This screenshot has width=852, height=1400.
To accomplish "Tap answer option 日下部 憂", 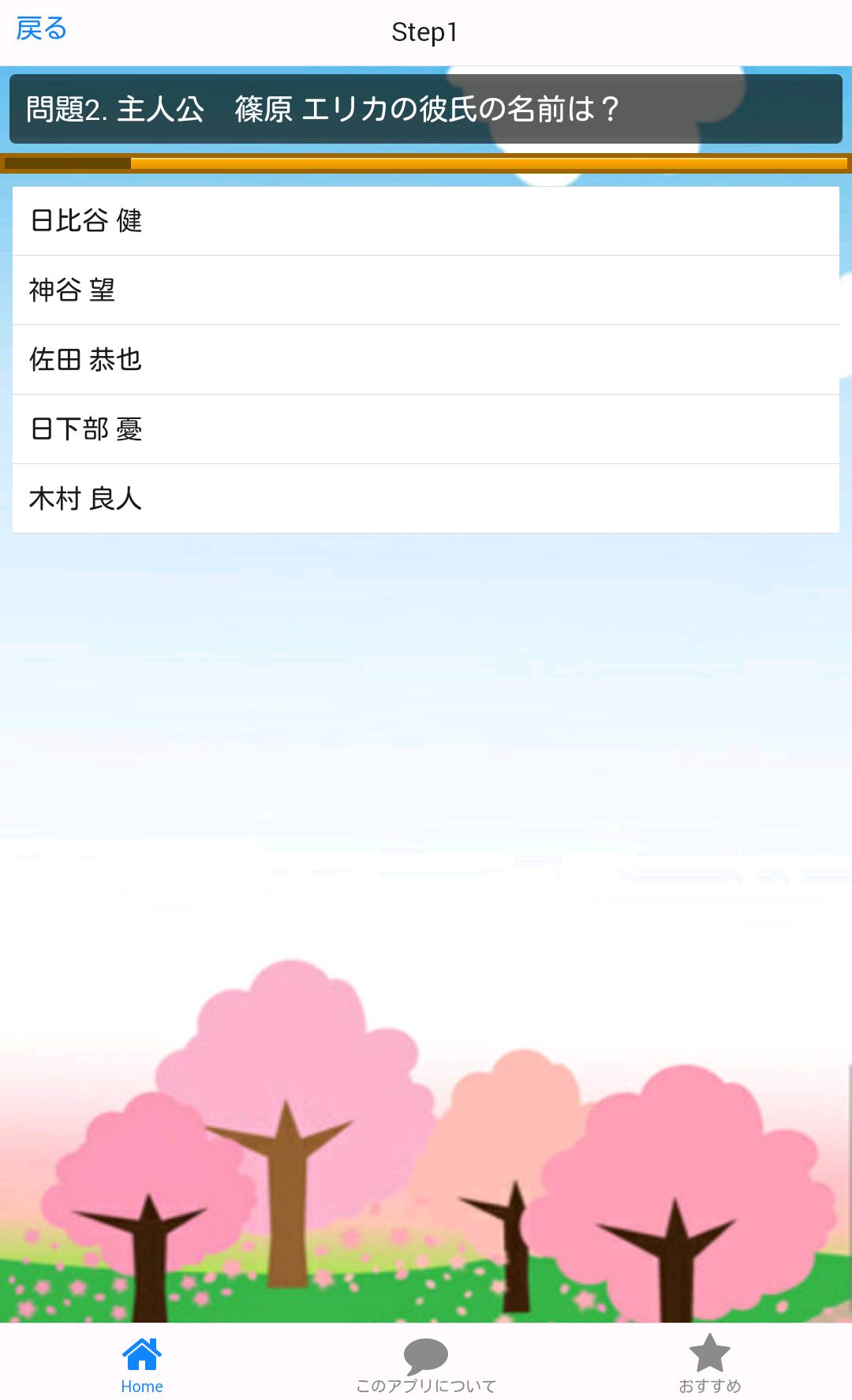I will (x=425, y=429).
